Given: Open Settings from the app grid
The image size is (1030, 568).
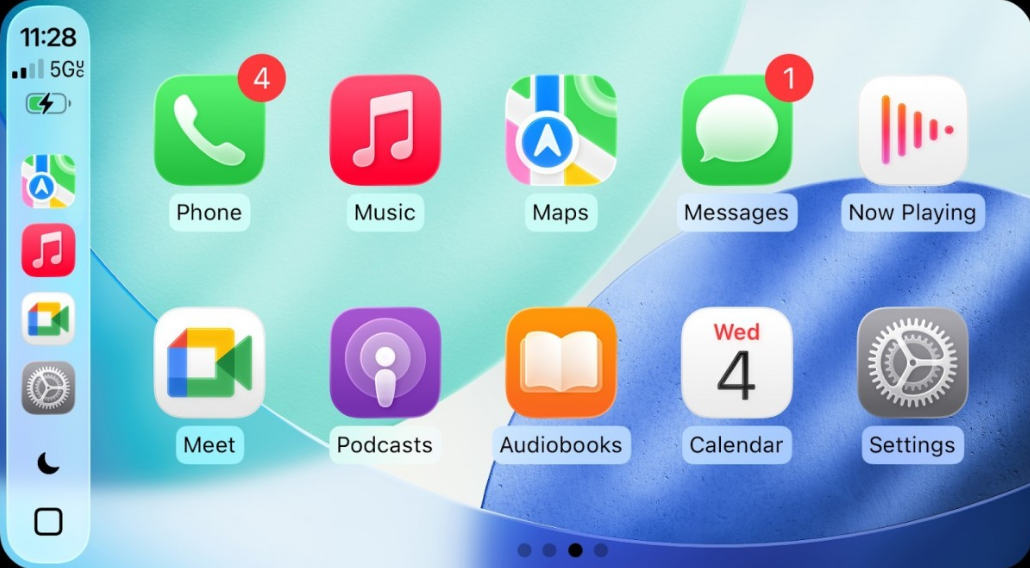Looking at the screenshot, I should pos(912,363).
